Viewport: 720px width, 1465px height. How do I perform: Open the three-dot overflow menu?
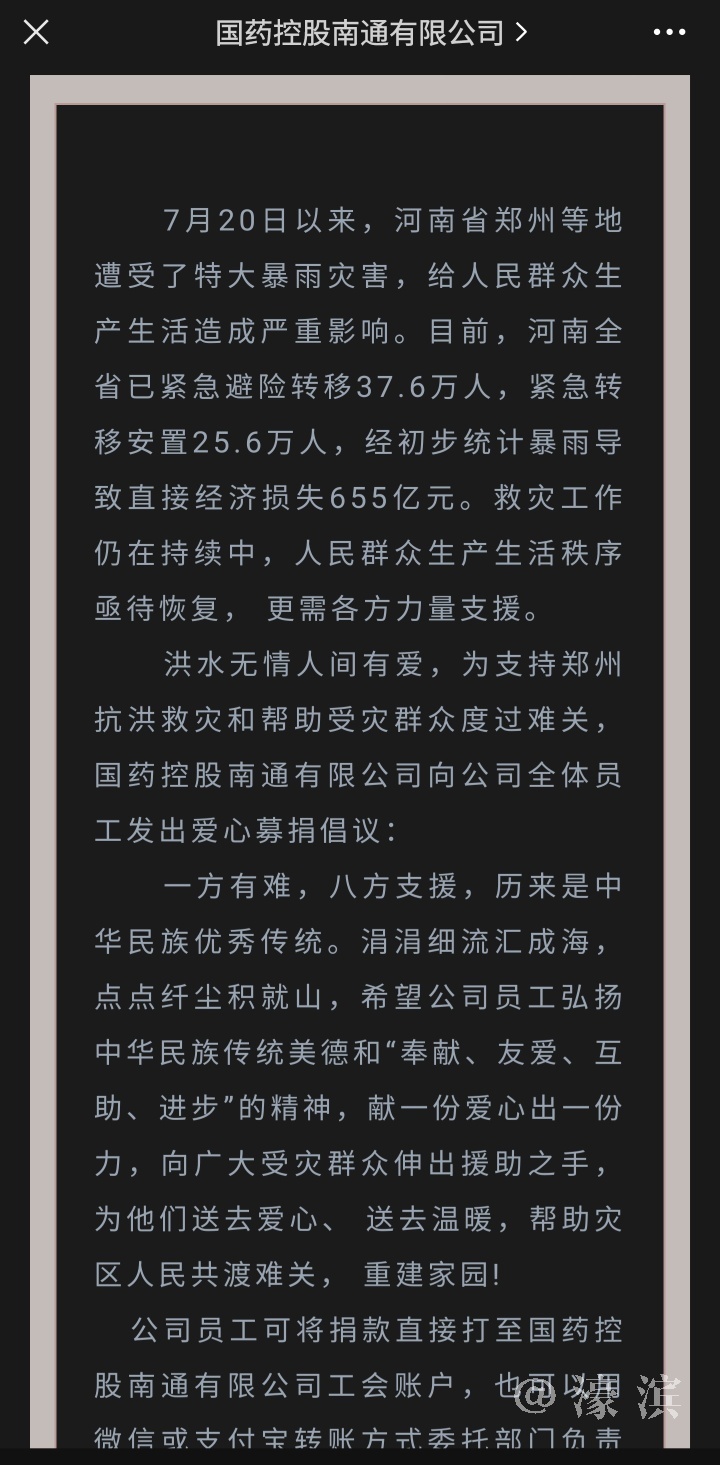[x=669, y=33]
